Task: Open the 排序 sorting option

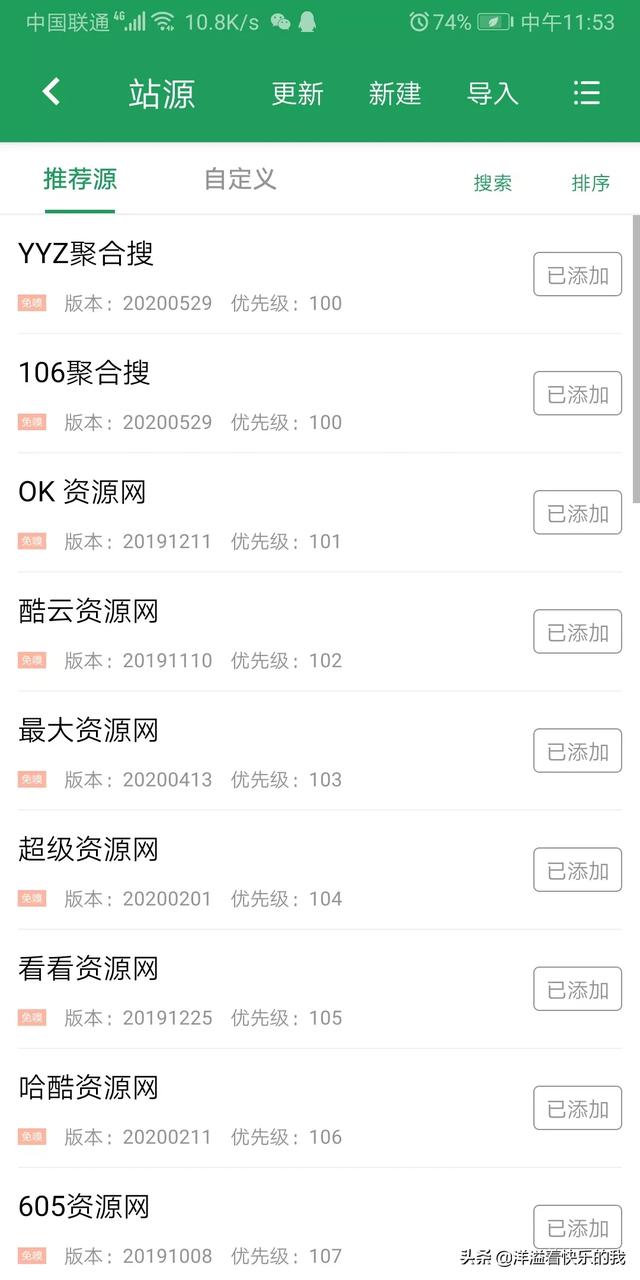Action: tap(590, 183)
